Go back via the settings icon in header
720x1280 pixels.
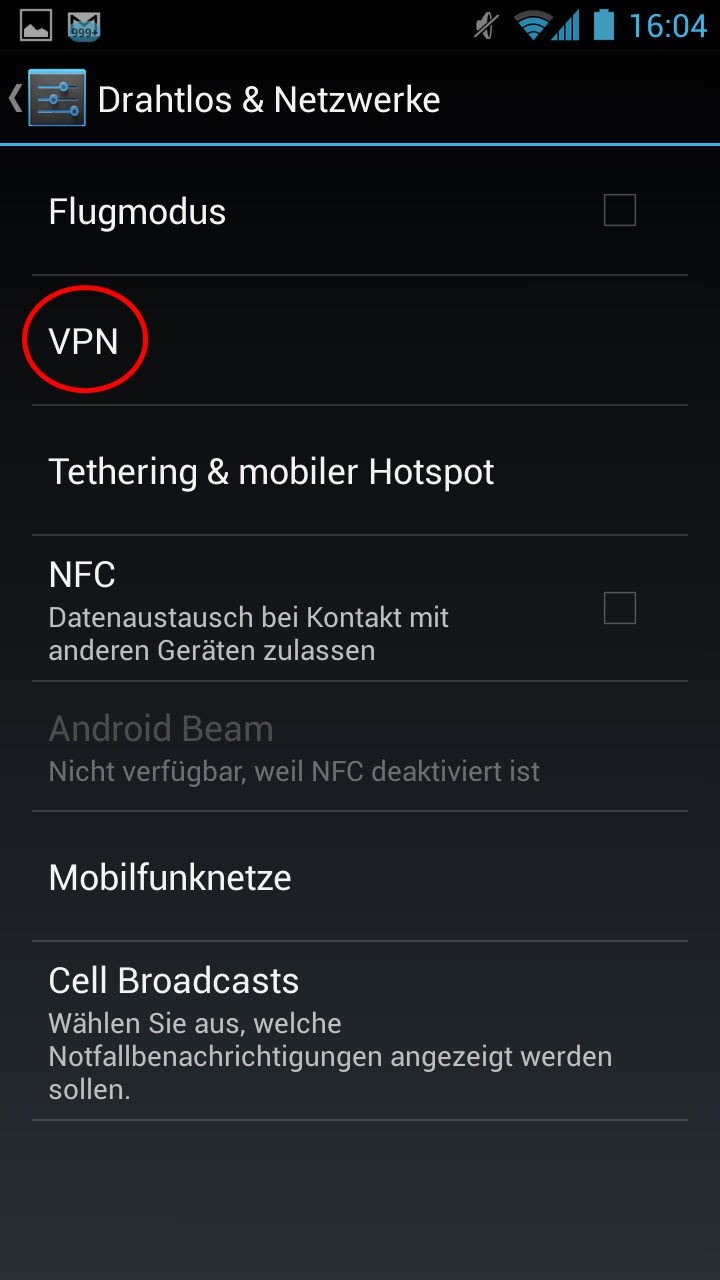pos(56,98)
